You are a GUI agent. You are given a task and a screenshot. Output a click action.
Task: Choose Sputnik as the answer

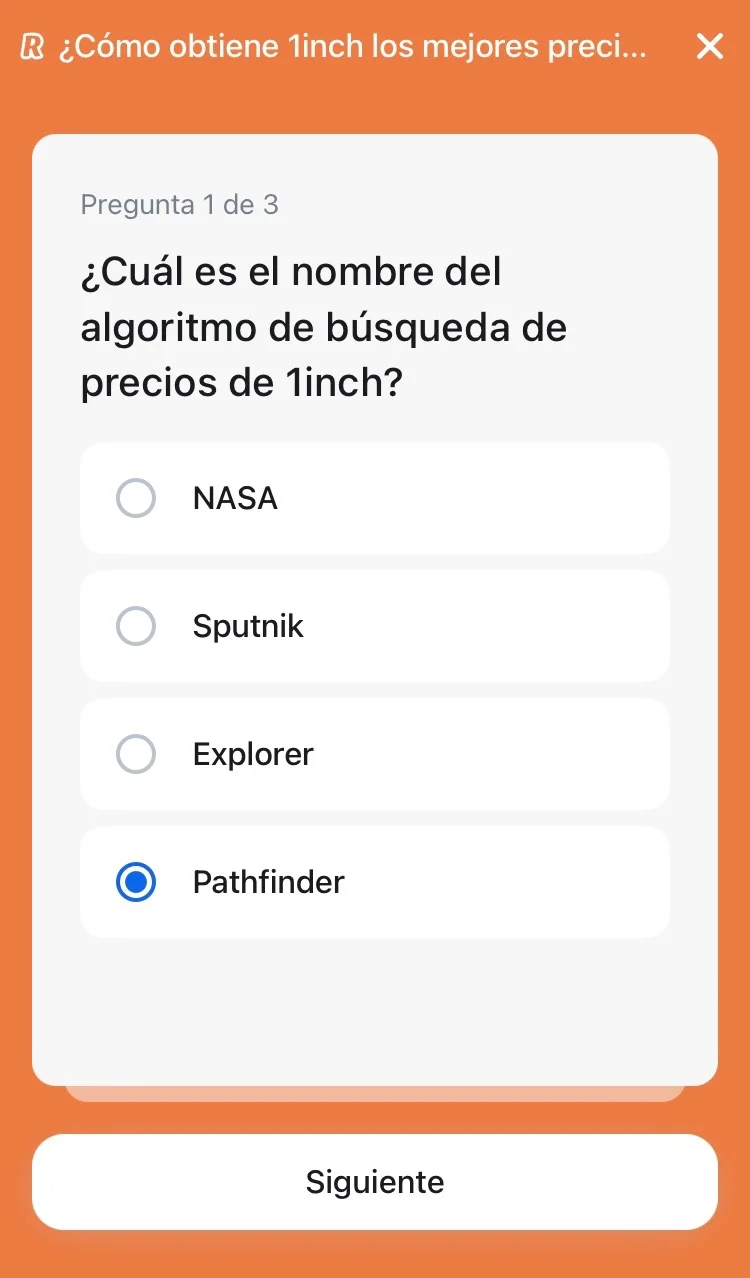[374, 626]
